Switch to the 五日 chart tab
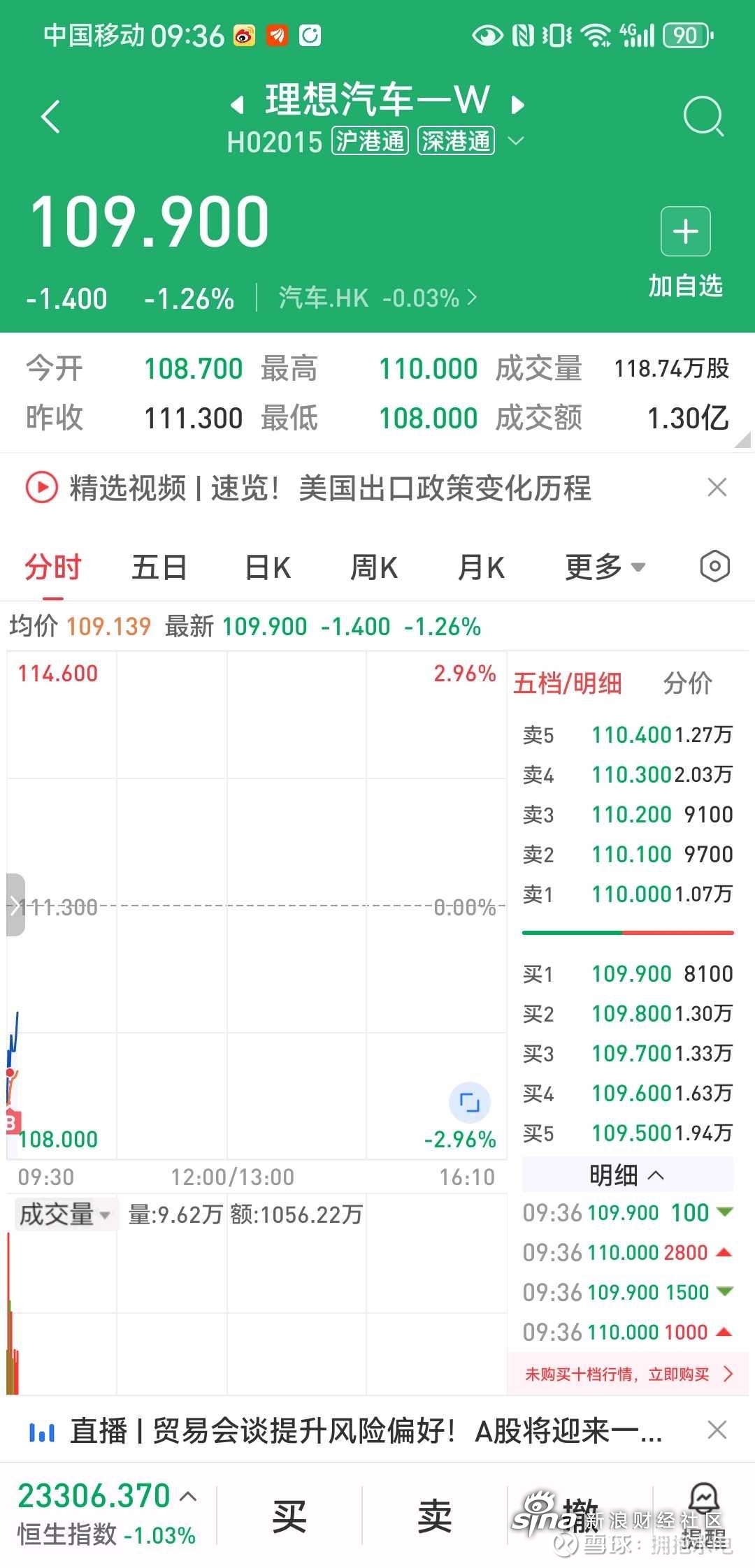 pyautogui.click(x=159, y=567)
